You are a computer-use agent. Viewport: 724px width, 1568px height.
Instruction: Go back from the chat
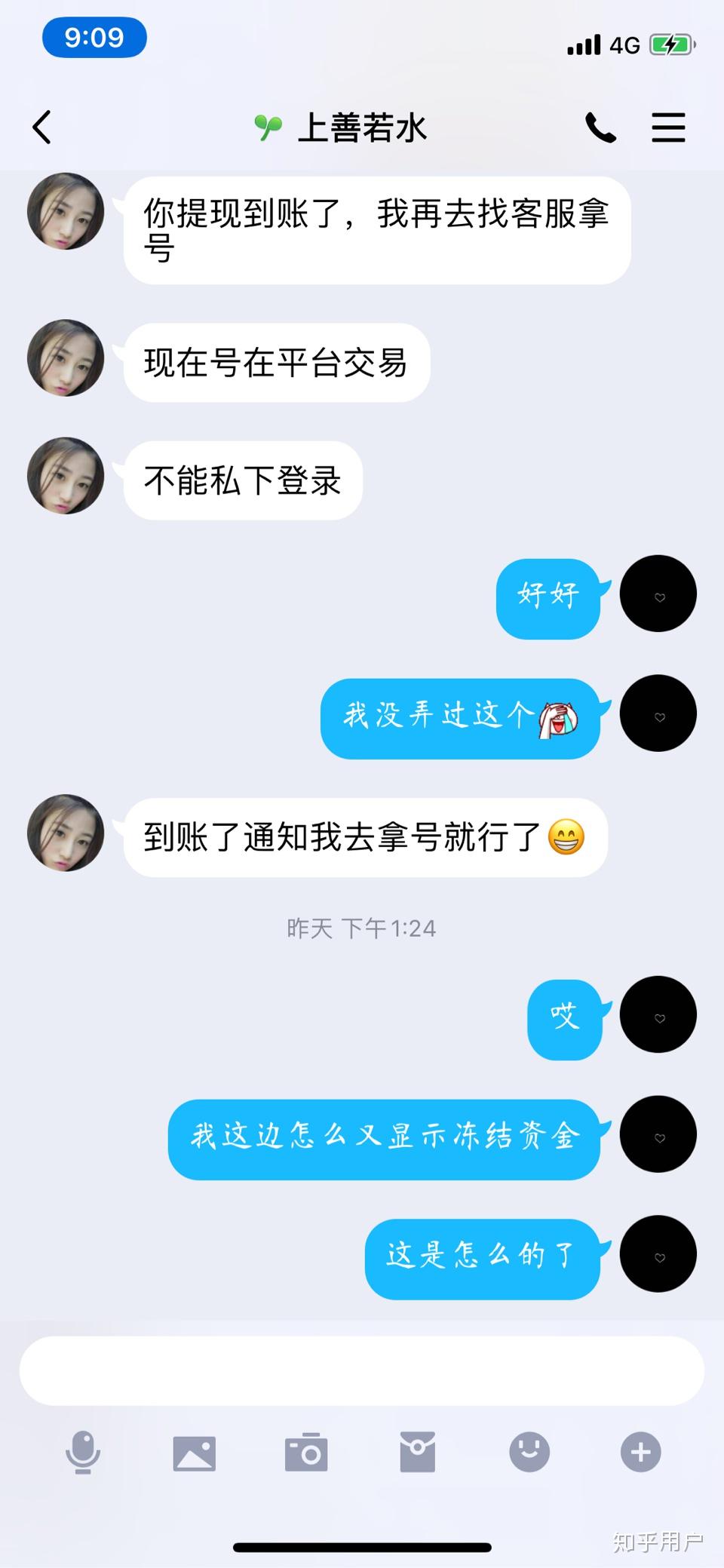pyautogui.click(x=42, y=127)
